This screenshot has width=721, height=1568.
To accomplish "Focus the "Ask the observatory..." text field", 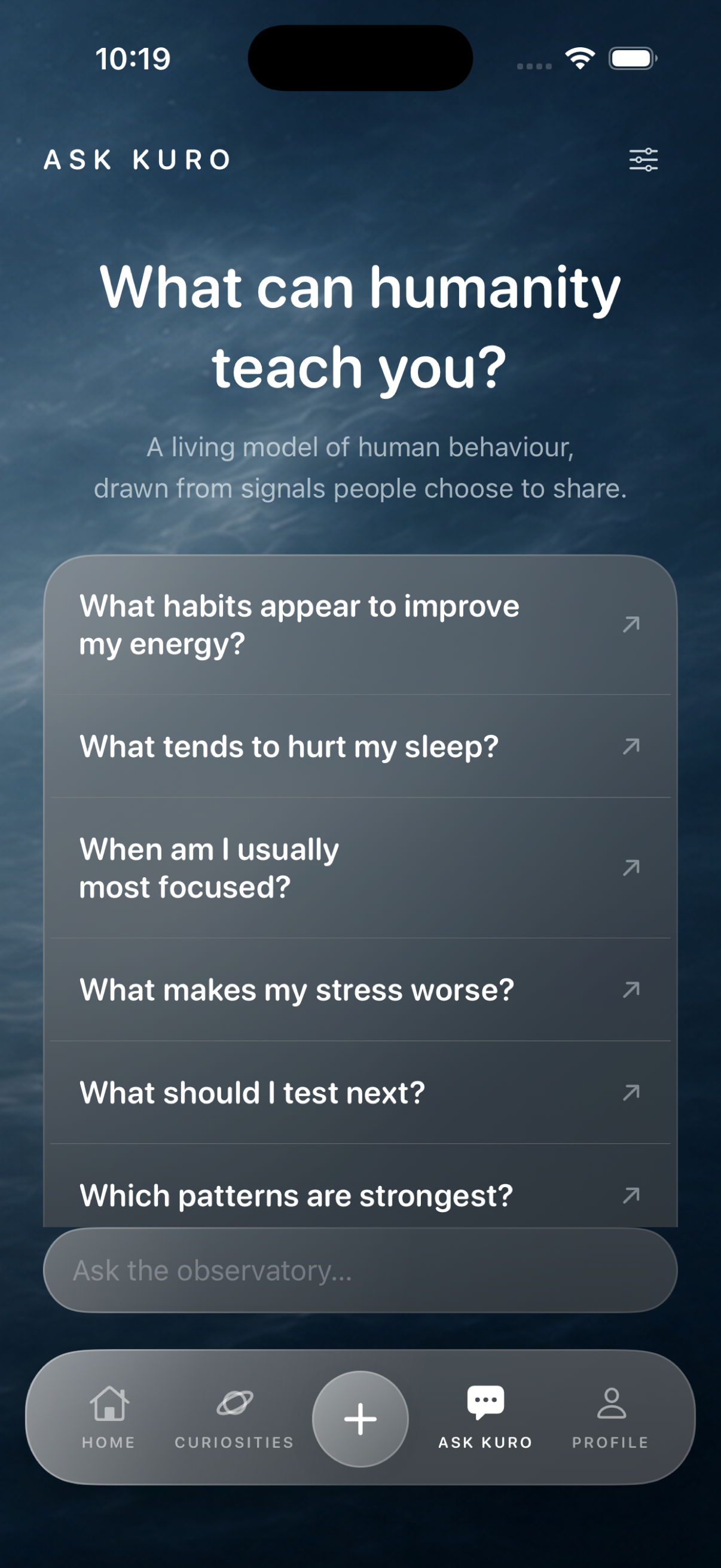I will click(360, 1270).
